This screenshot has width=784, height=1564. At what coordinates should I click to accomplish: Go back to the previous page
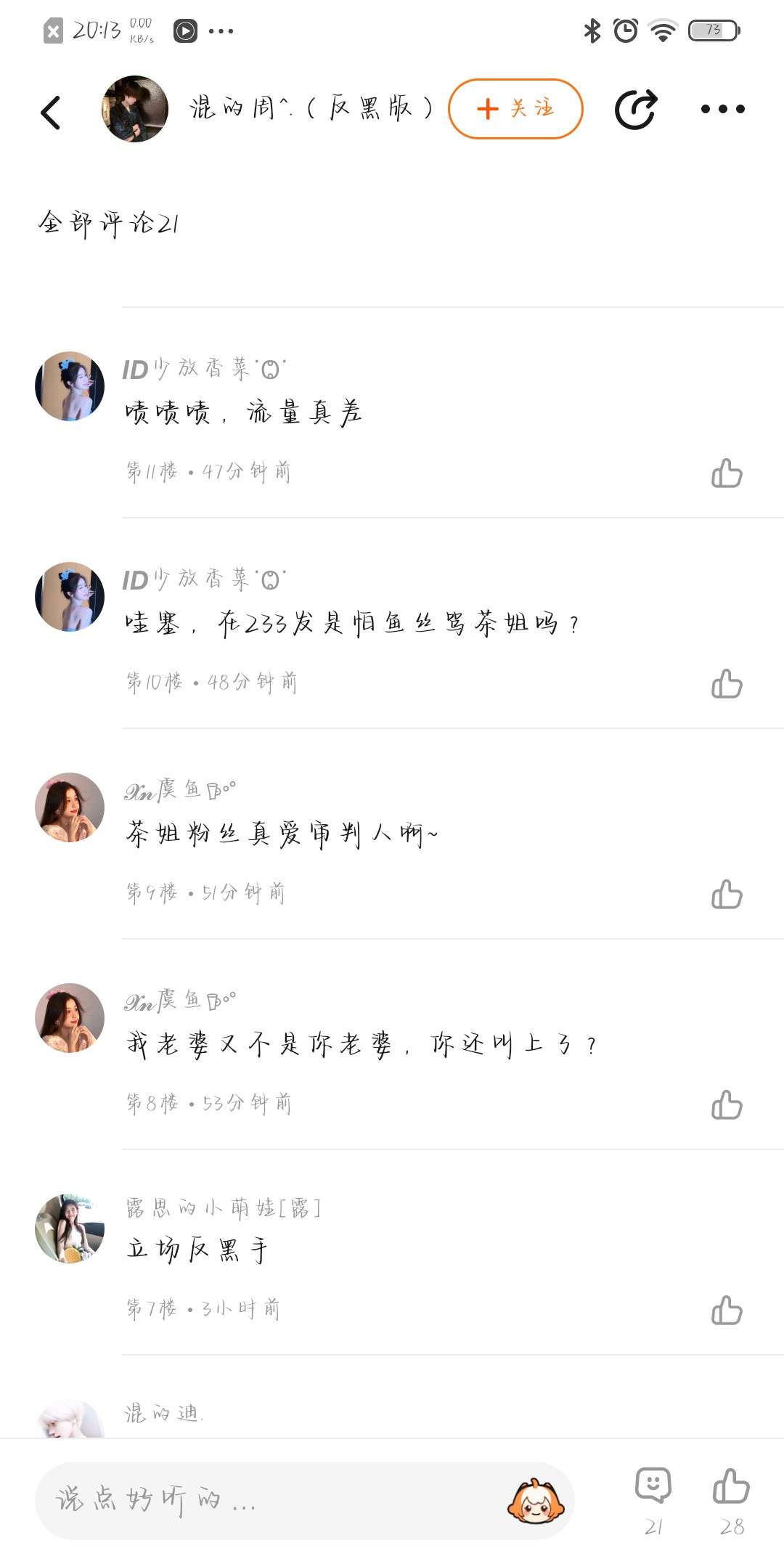pos(51,113)
